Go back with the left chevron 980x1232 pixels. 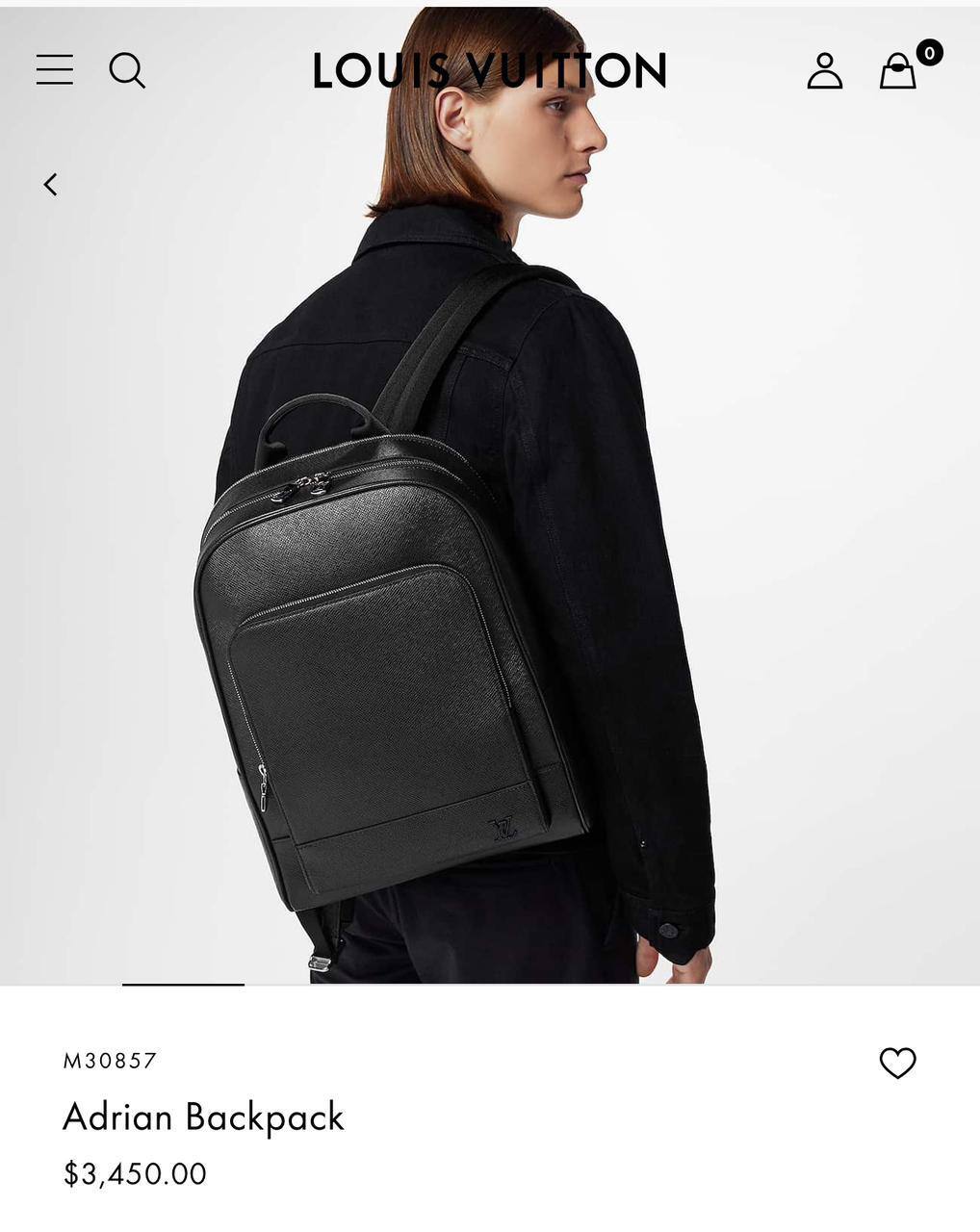point(51,184)
